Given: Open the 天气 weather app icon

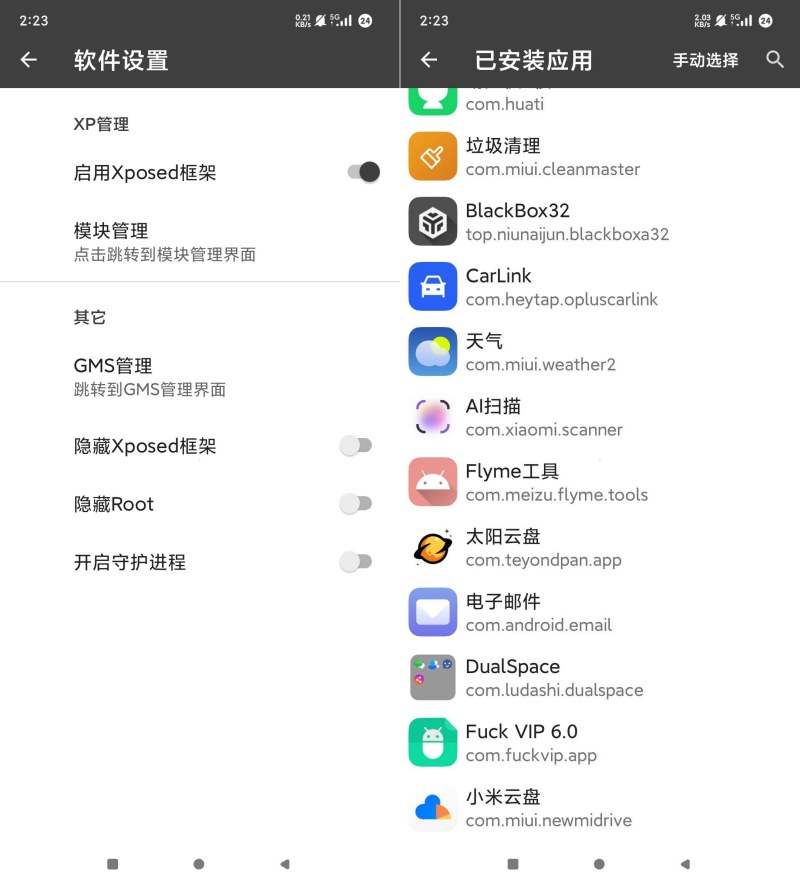Looking at the screenshot, I should point(432,351).
